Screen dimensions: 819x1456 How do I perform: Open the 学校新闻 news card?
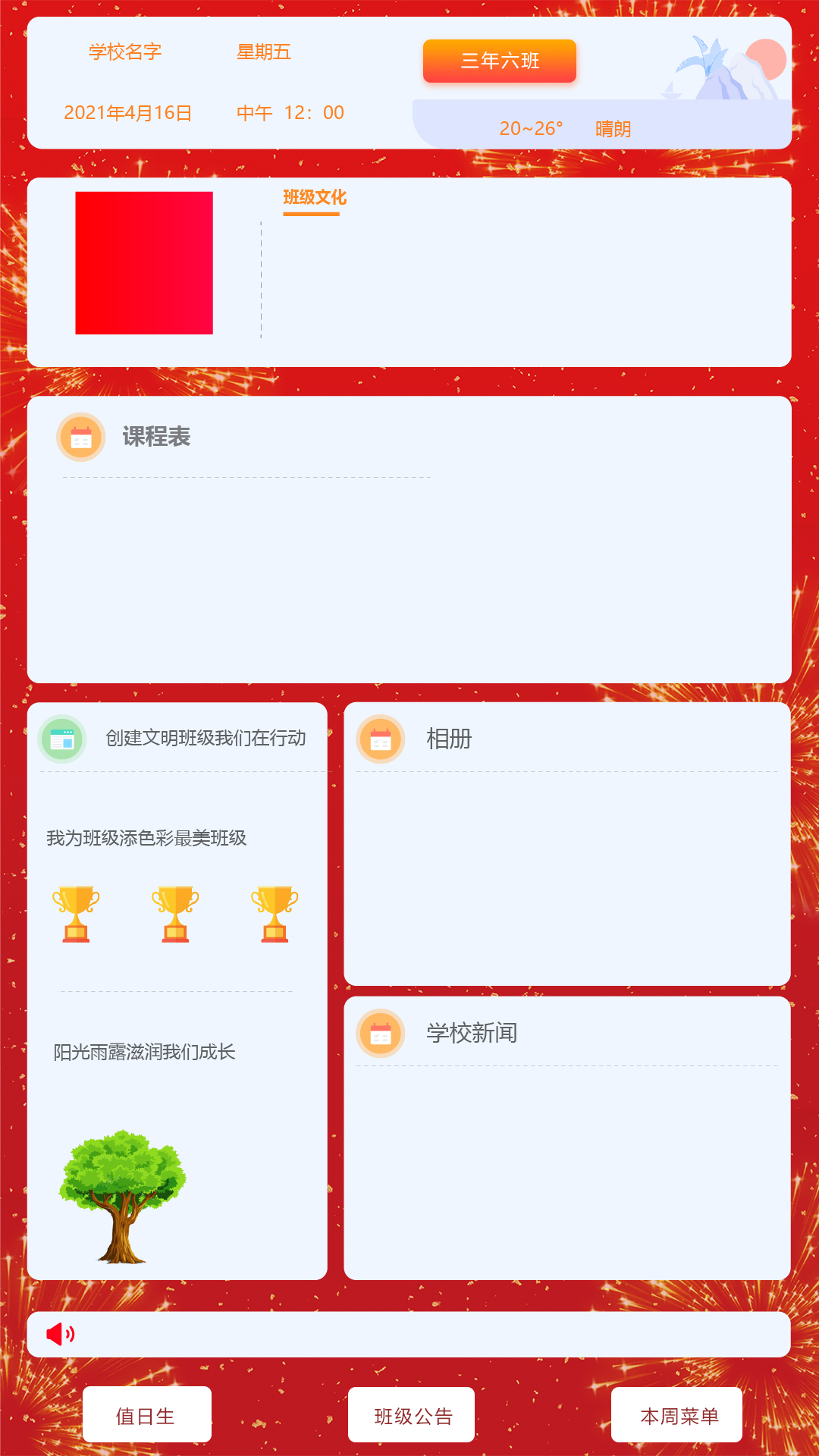pos(567,1138)
